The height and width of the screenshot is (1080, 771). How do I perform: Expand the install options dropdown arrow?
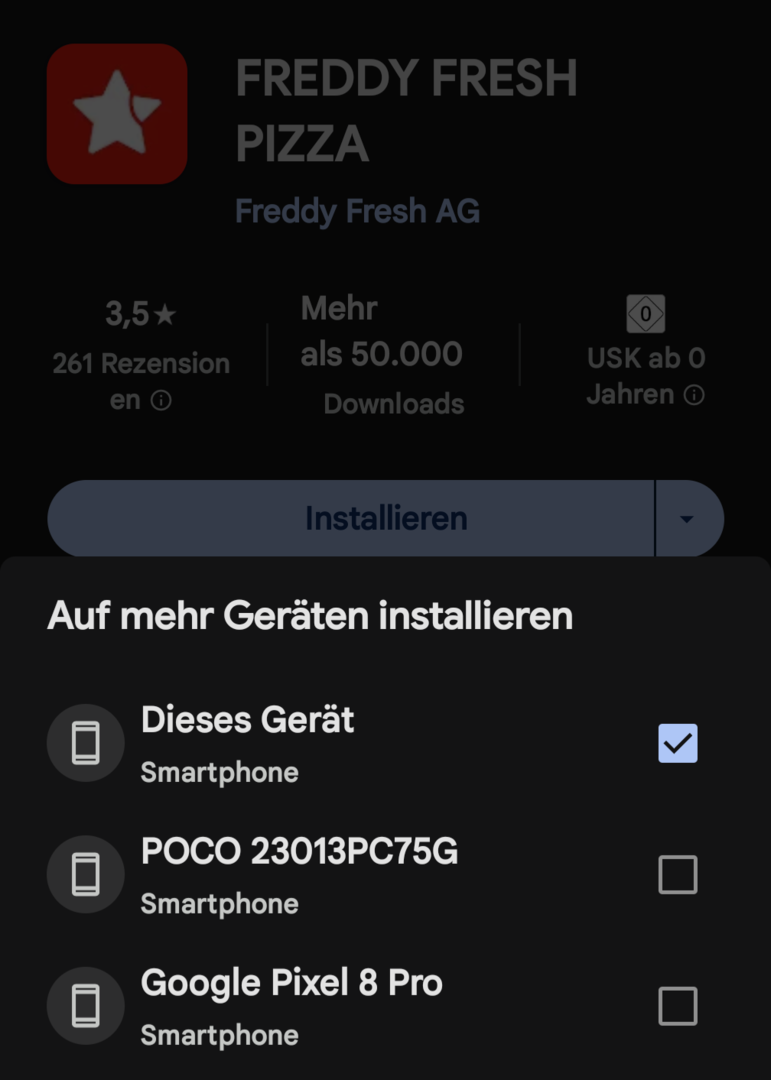[x=687, y=519]
